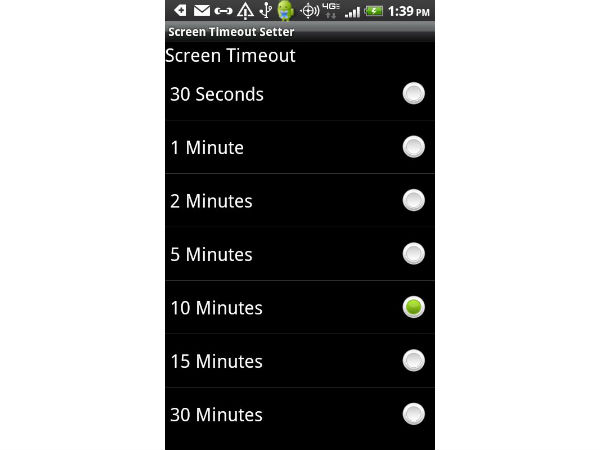The image size is (600, 450).
Task: Tap the 10 Minutes radio button
Action: point(413,308)
